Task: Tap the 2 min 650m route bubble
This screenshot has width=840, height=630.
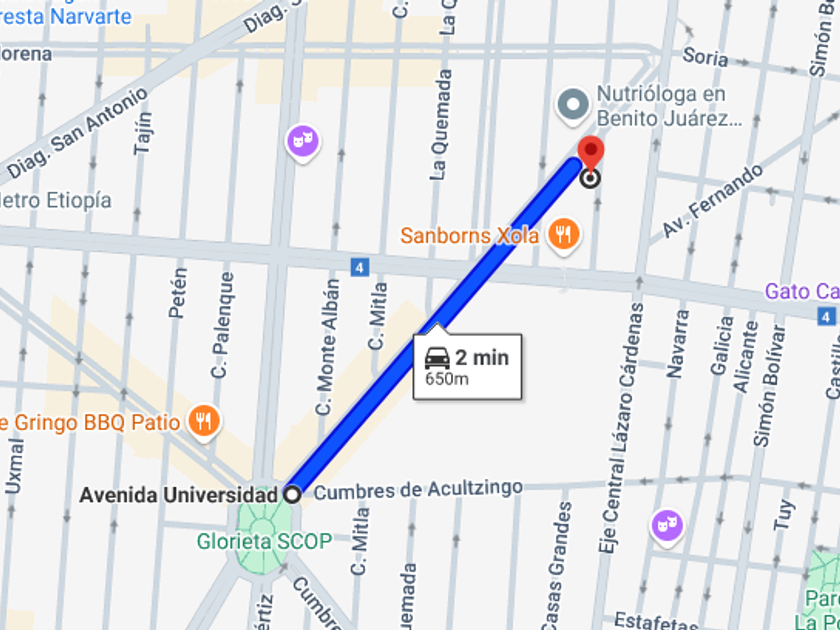Action: click(467, 366)
